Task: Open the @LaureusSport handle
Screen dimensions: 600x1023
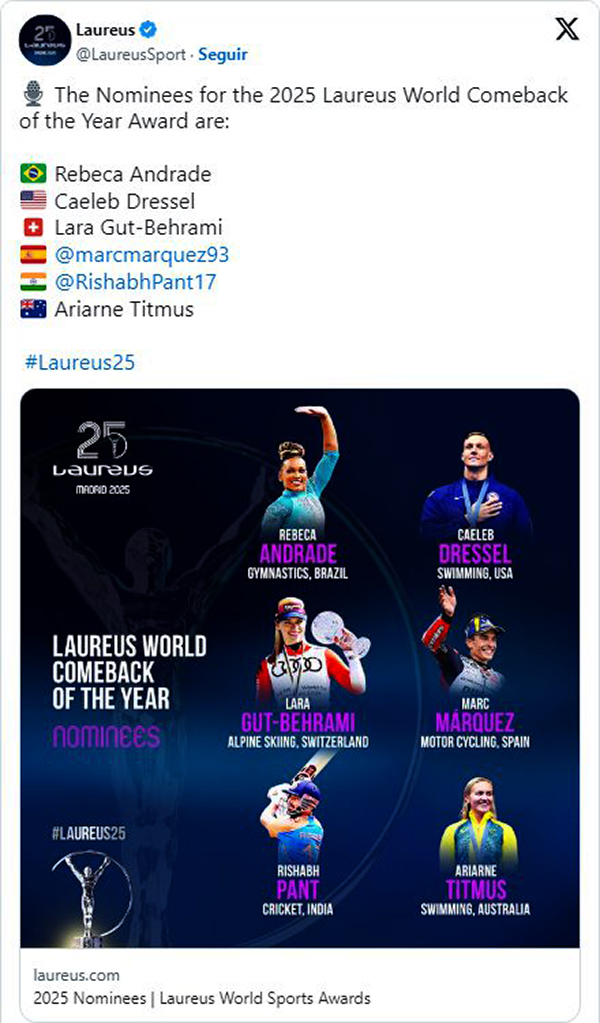Action: coord(130,54)
